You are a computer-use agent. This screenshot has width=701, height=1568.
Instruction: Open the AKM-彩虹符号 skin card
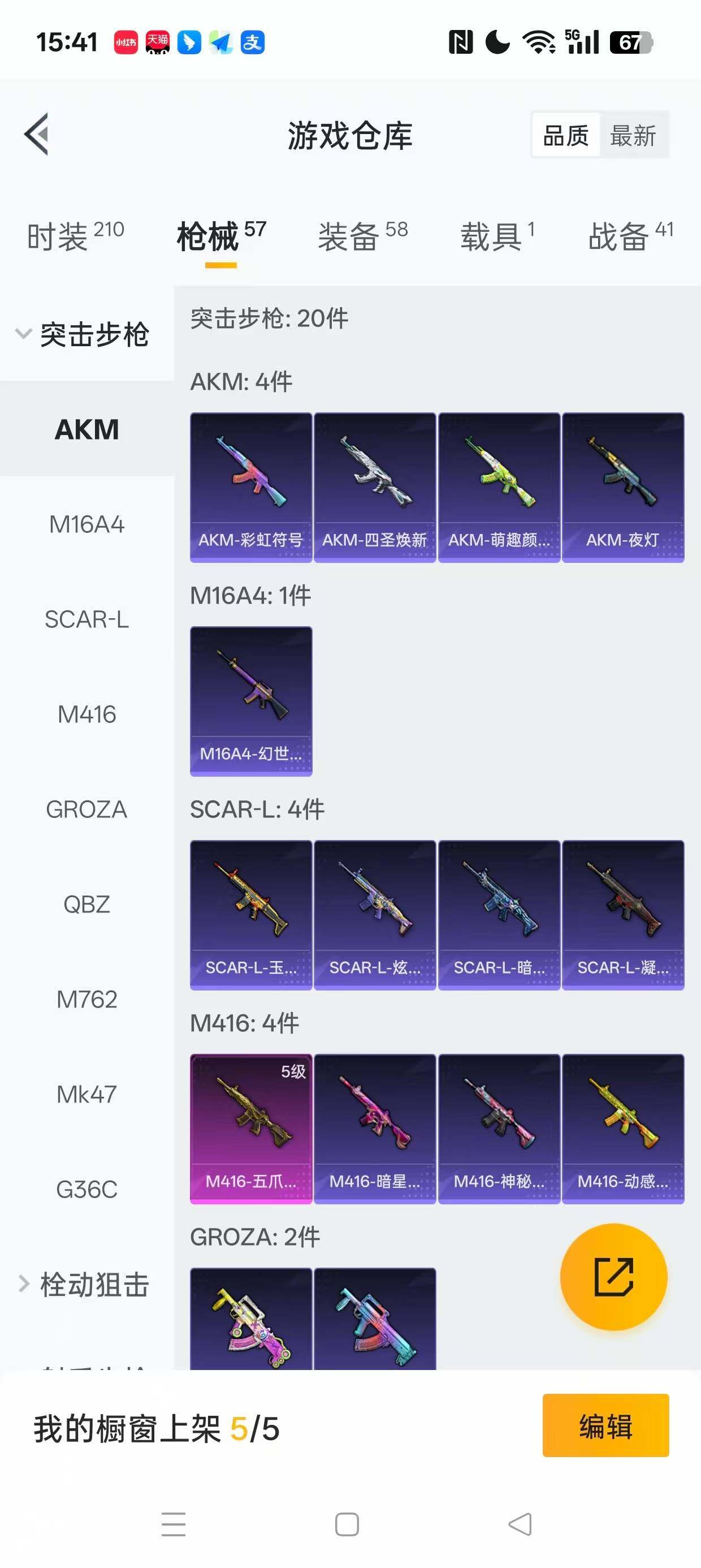point(250,487)
